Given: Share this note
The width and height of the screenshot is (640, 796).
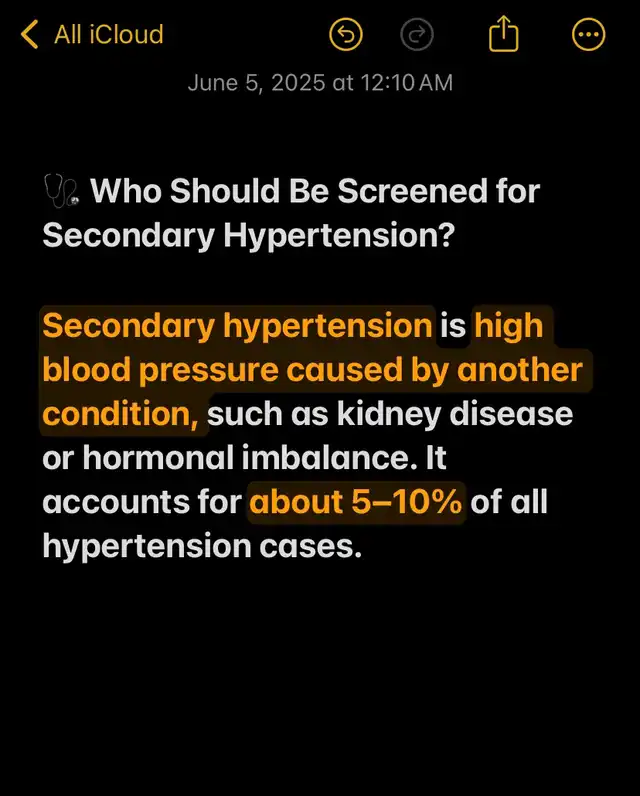Looking at the screenshot, I should tap(504, 35).
